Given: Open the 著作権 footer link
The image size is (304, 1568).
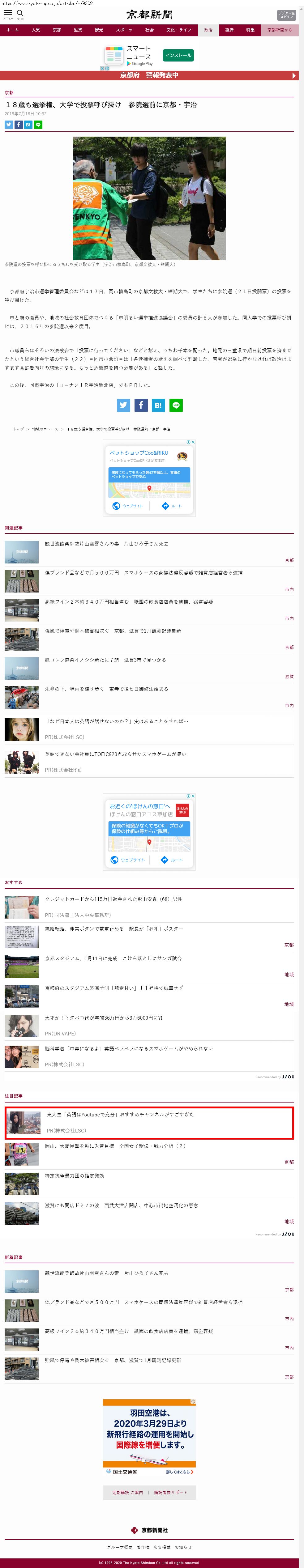Looking at the screenshot, I should pyautogui.click(x=143, y=1547).
